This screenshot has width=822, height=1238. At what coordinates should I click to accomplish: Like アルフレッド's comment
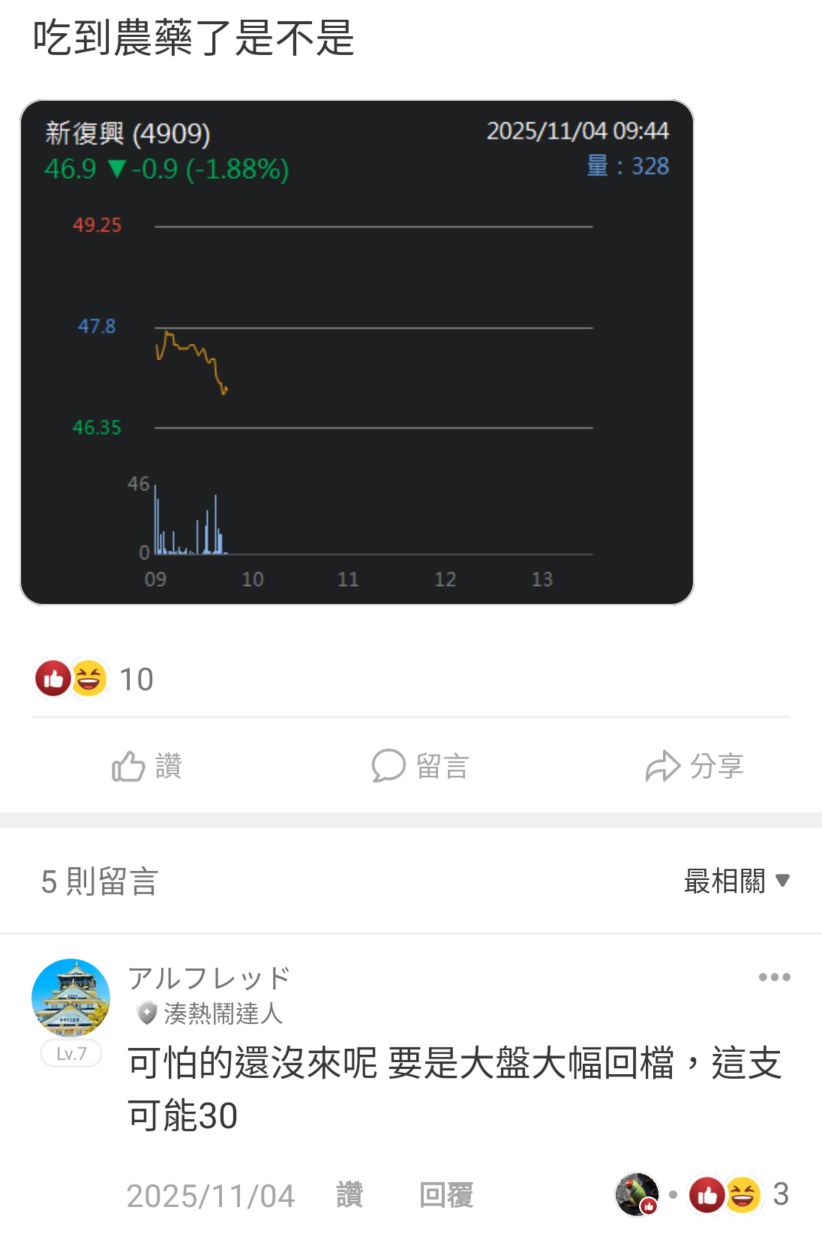coord(349,1195)
